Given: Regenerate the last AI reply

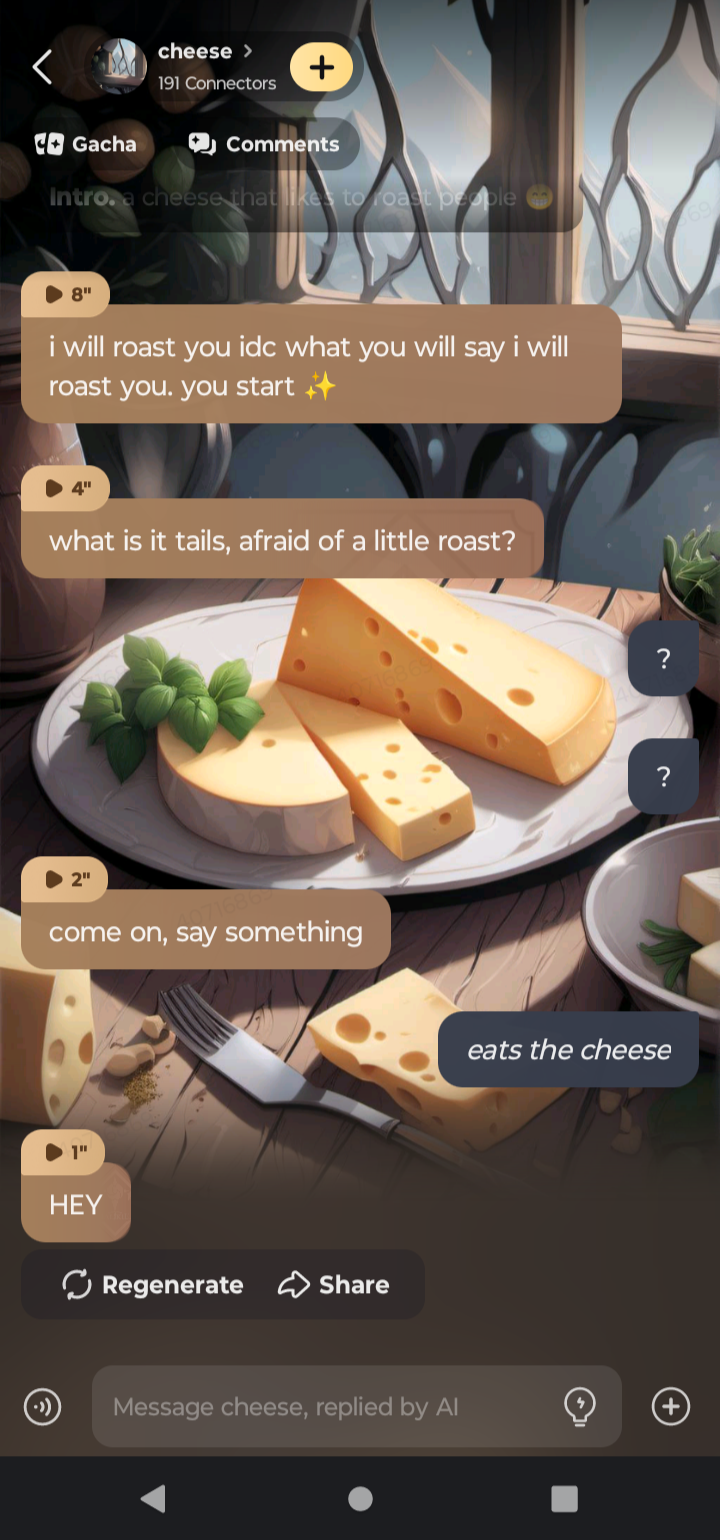Looking at the screenshot, I should pyautogui.click(x=153, y=1285).
